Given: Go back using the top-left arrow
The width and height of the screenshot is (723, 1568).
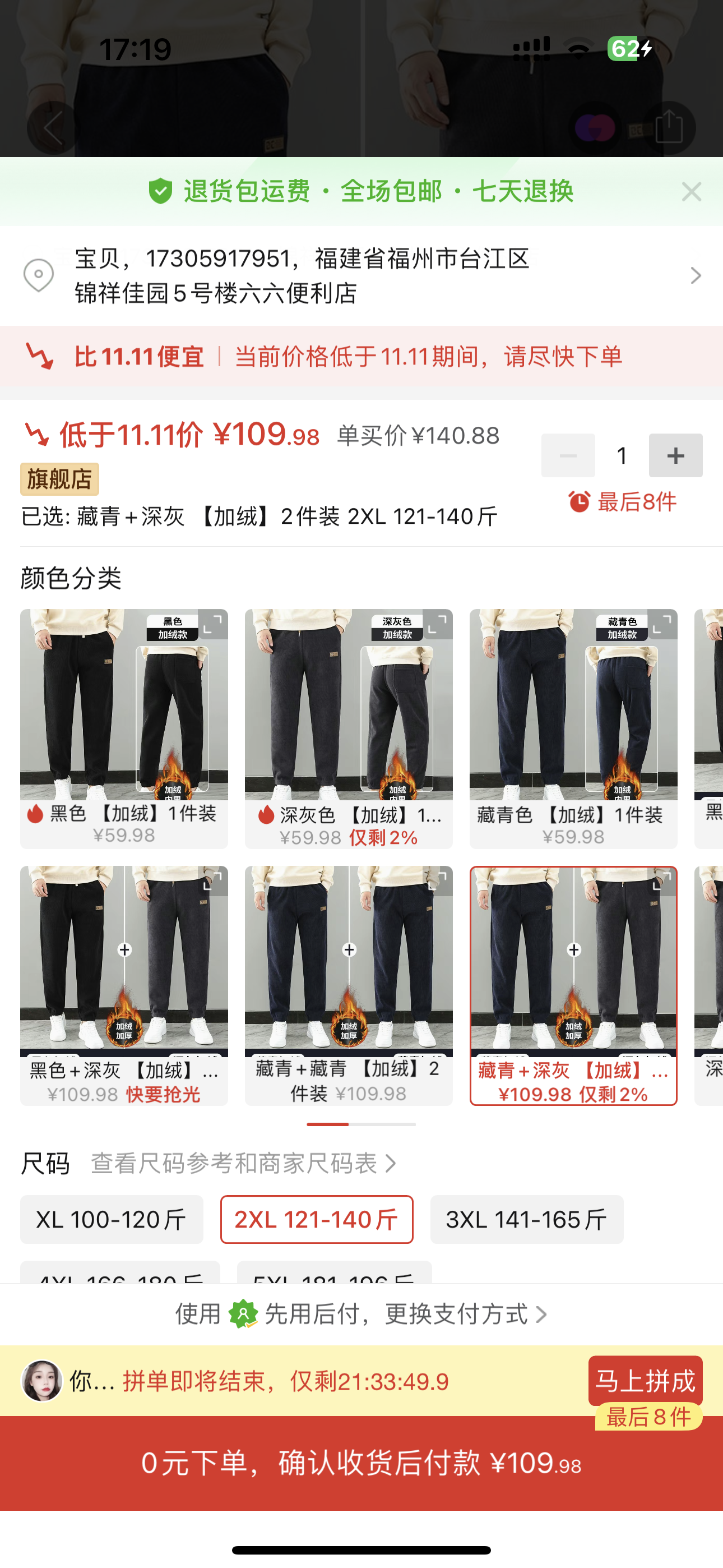Looking at the screenshot, I should pos(53,128).
